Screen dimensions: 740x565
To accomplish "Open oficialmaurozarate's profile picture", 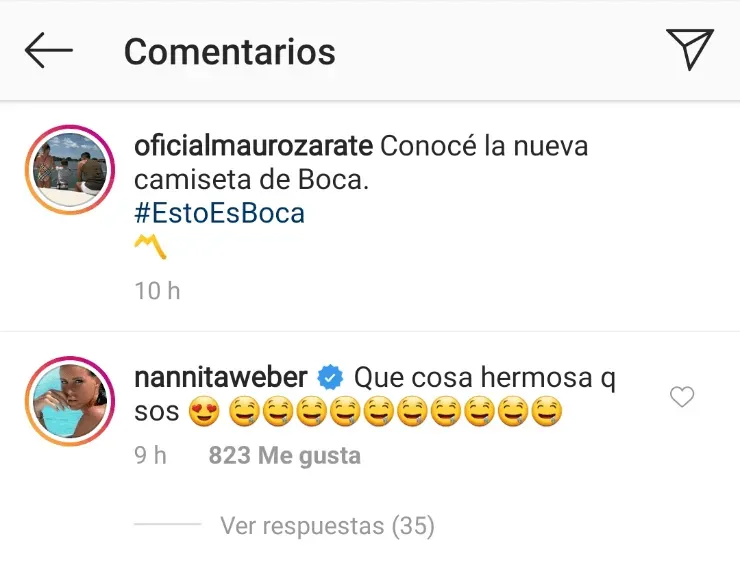I will pos(68,172).
